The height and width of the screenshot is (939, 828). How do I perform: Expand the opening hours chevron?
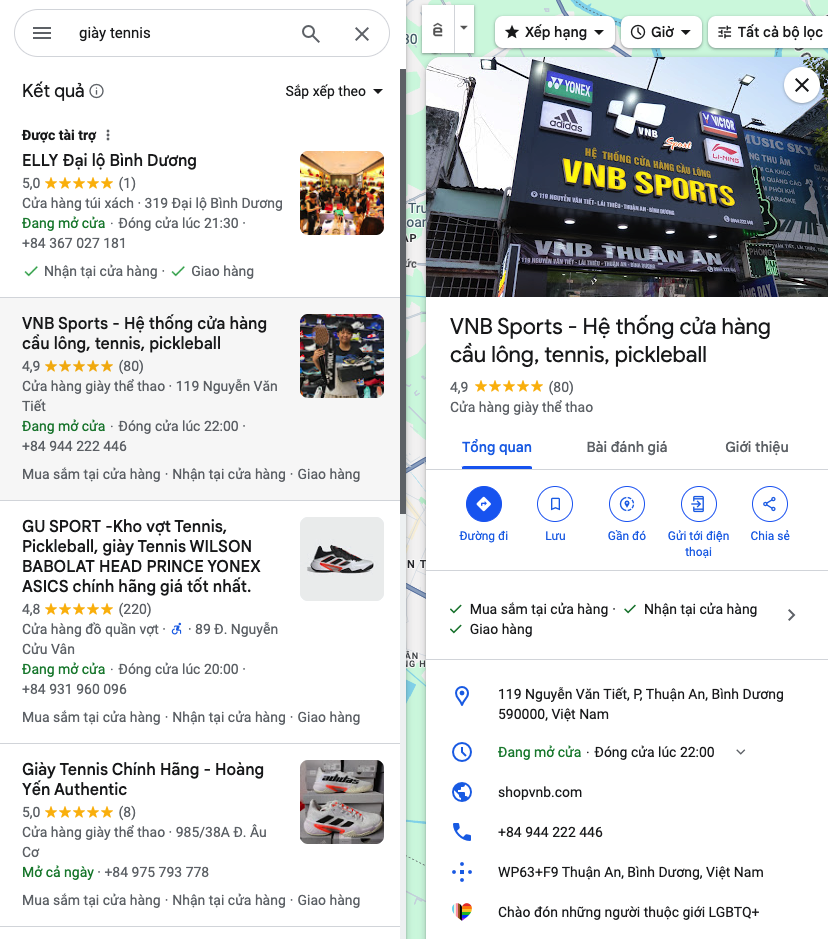point(741,752)
